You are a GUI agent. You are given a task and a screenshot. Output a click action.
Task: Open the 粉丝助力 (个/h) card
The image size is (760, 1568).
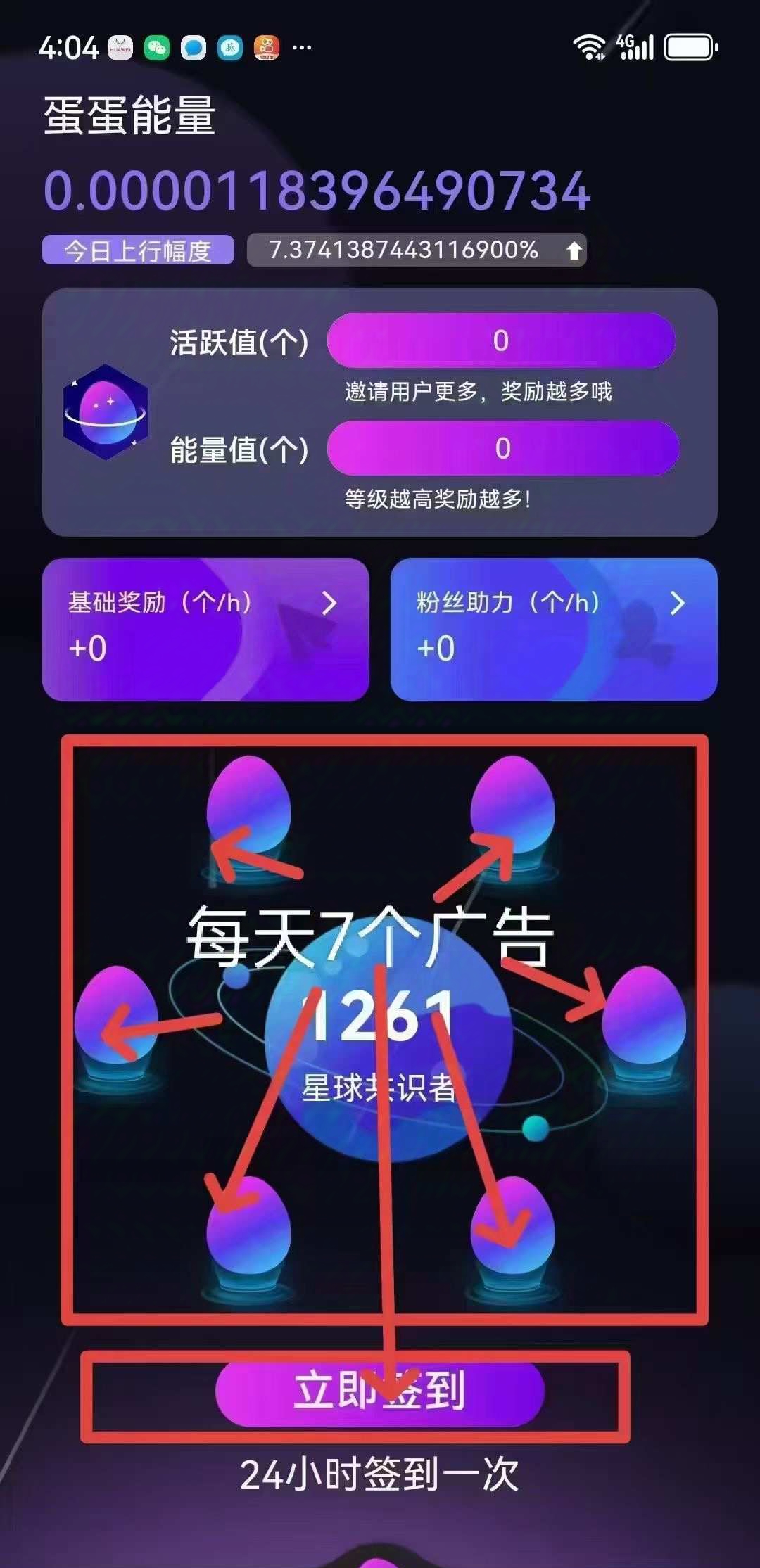[554, 629]
